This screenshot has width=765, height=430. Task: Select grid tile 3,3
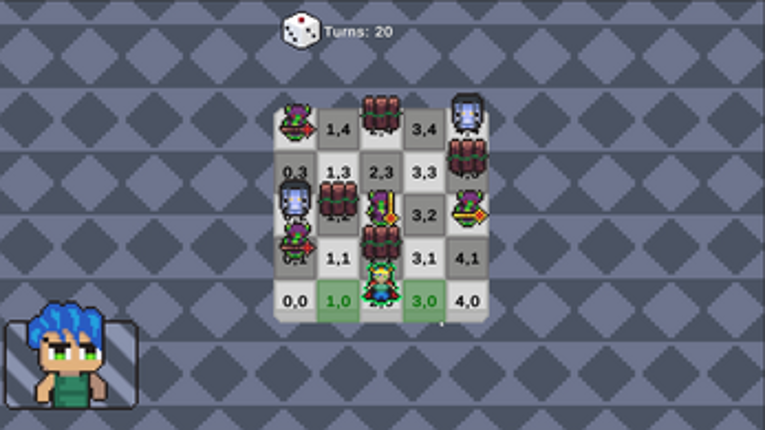[424, 172]
